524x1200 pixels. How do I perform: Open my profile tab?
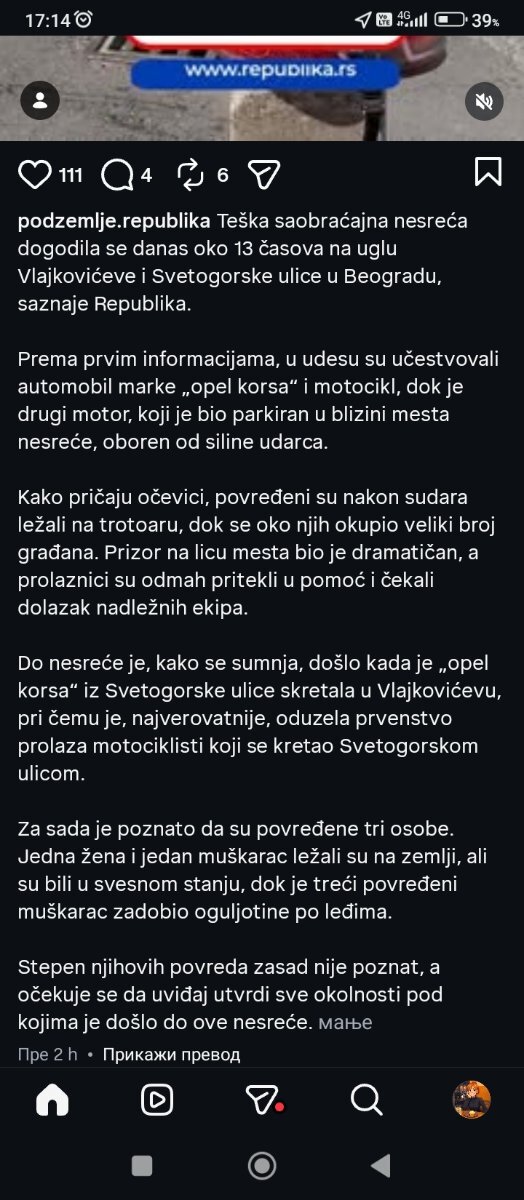472,1100
